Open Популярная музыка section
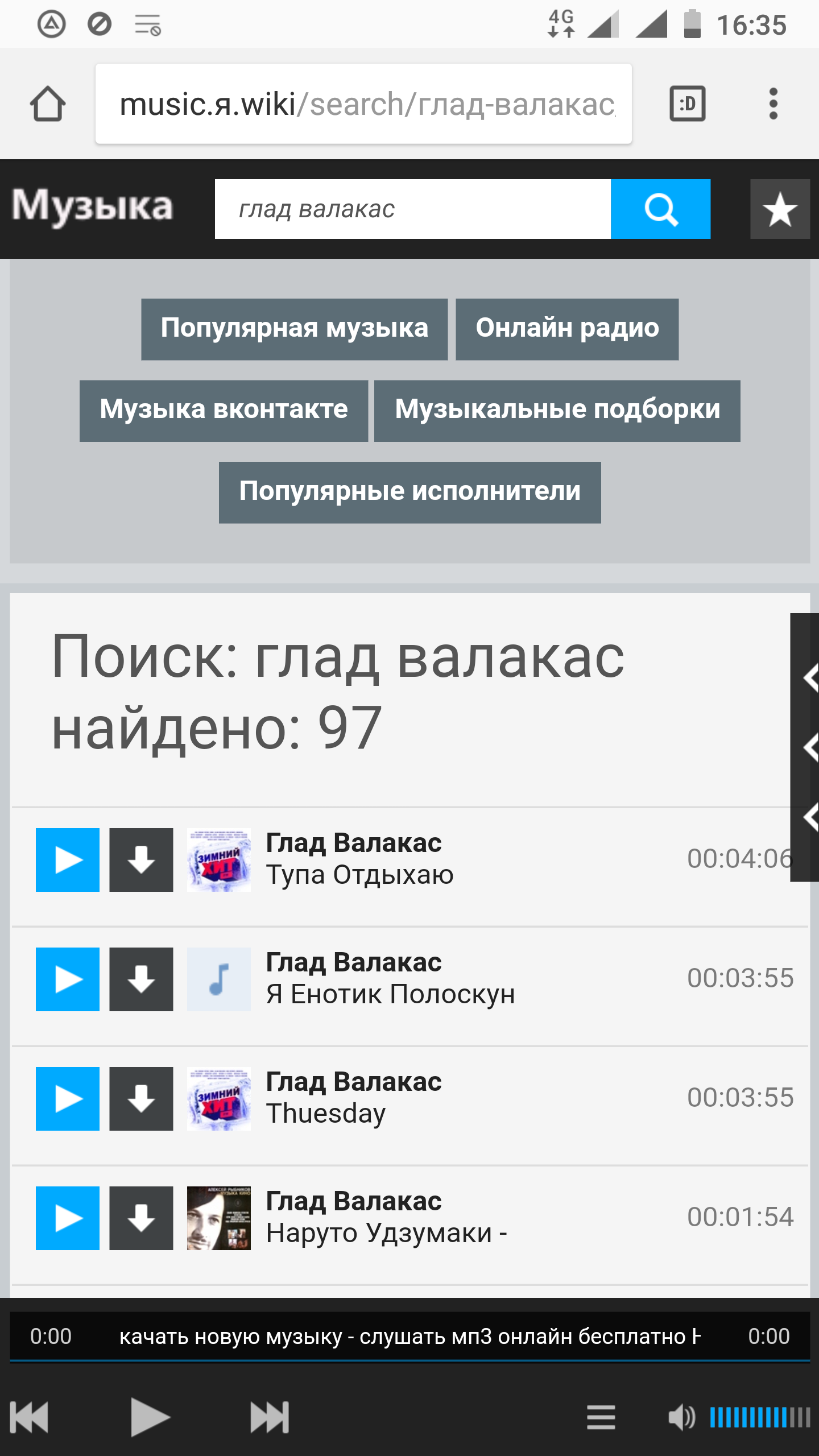Screen dimensions: 819x1456 coord(293,328)
